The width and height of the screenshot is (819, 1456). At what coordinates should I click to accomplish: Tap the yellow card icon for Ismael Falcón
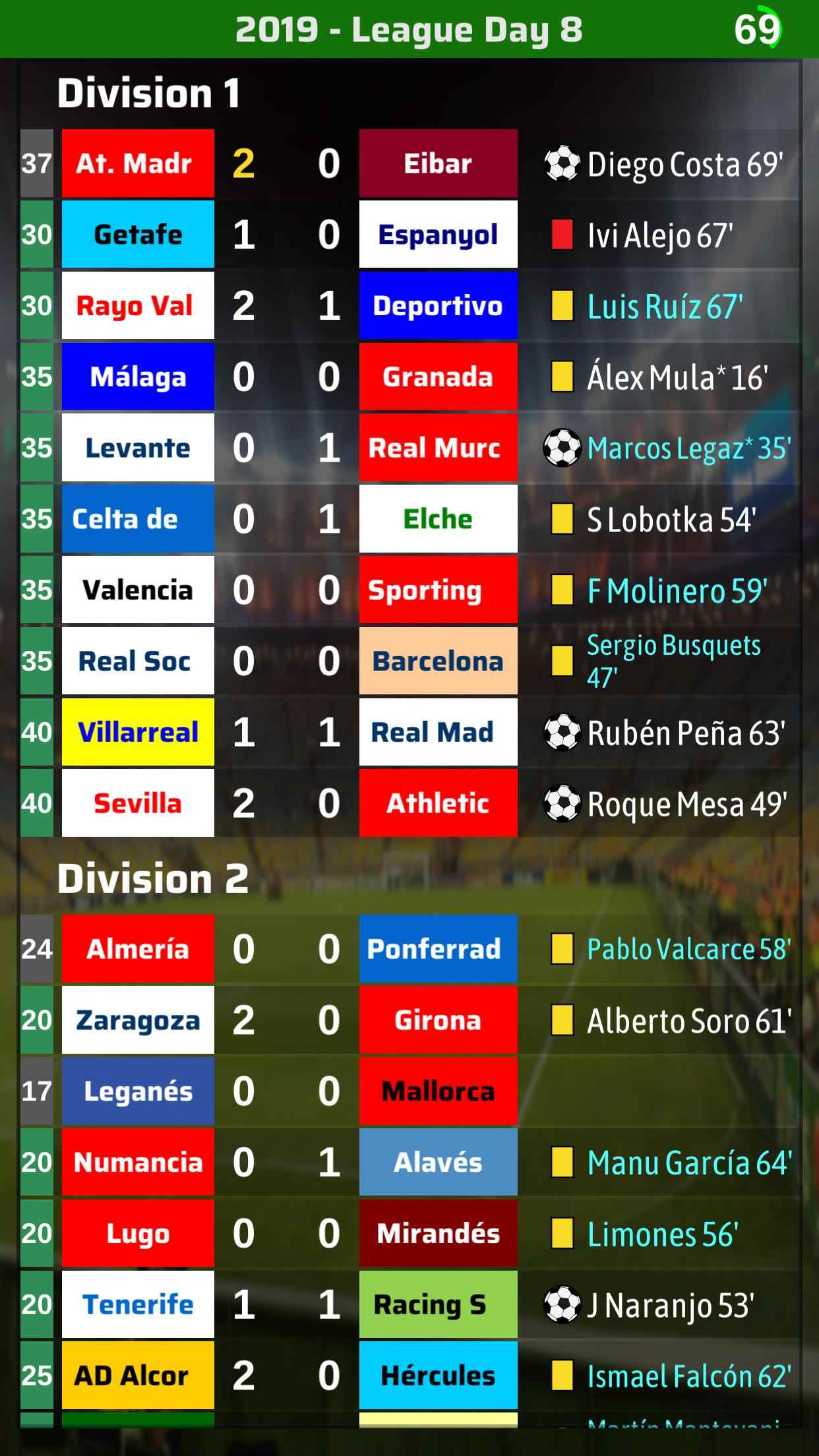coord(561,1376)
